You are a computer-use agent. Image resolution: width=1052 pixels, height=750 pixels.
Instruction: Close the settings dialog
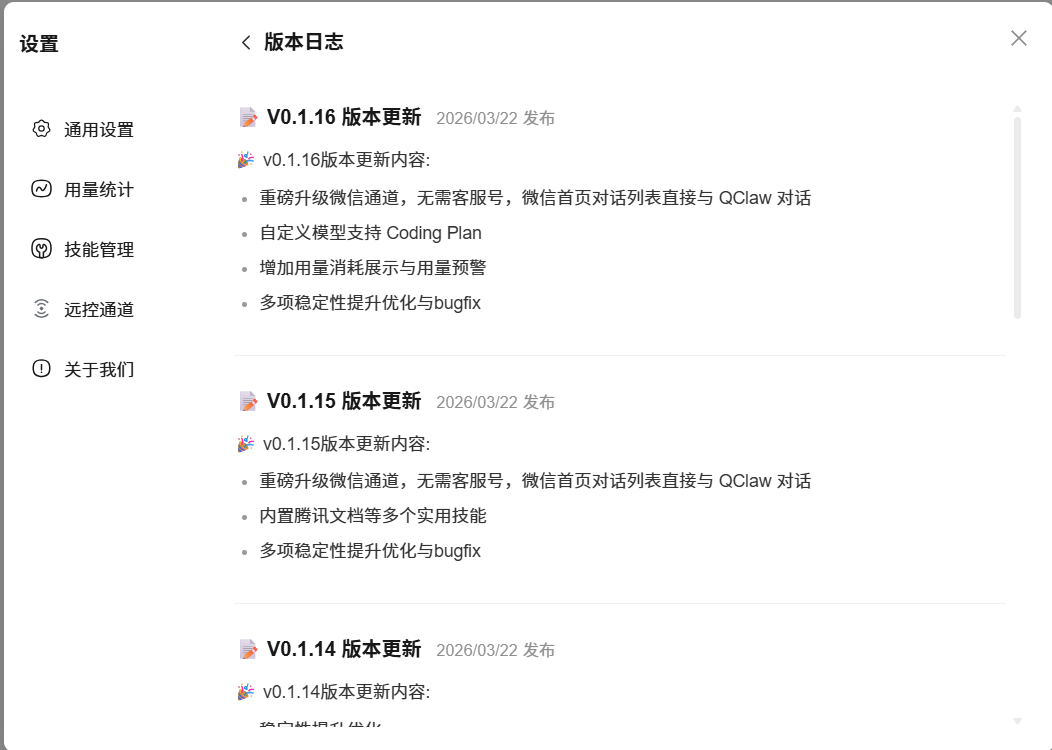click(x=1018, y=38)
